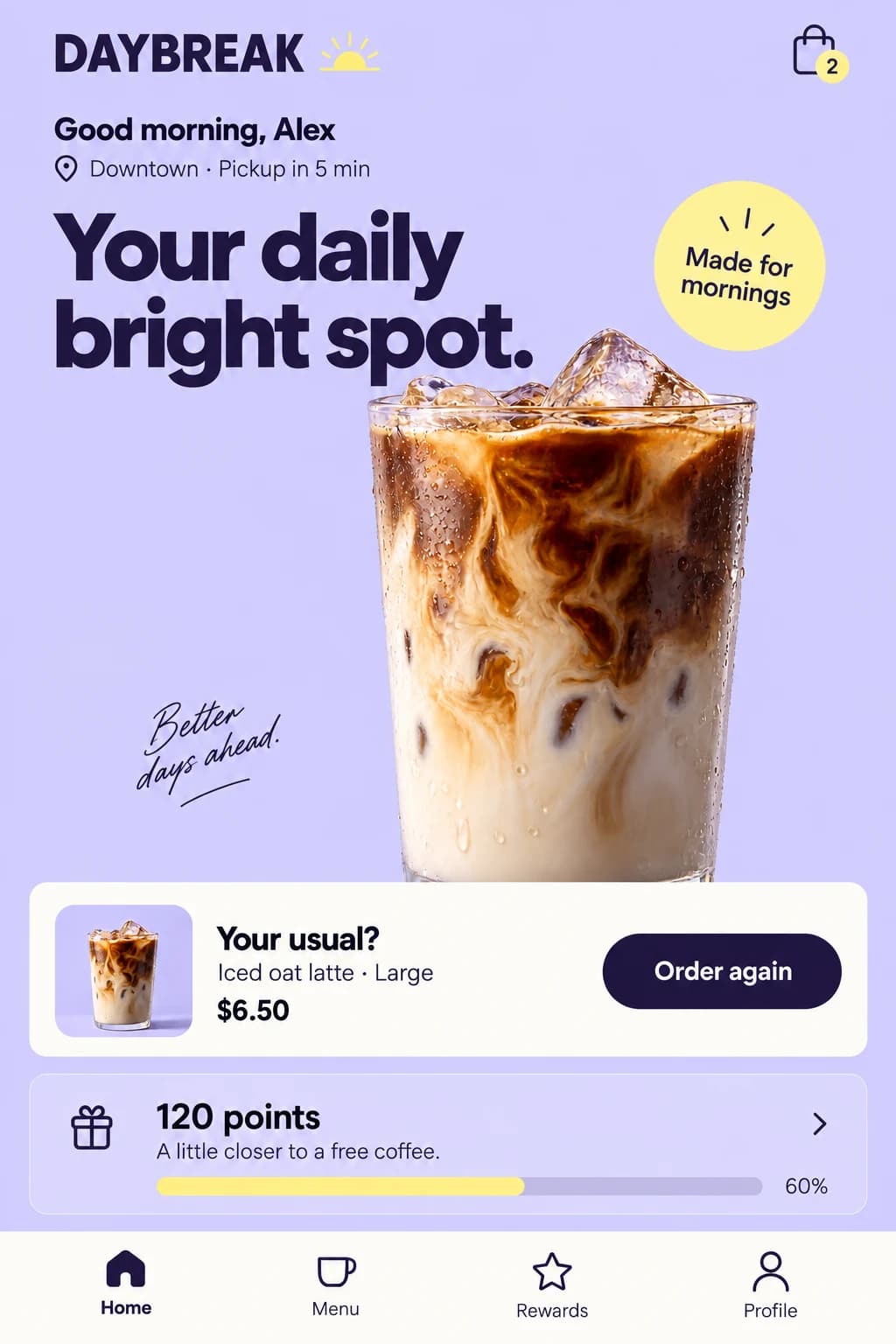Open the 120 points rewards card
Viewport: 896px width, 1344px height.
pyautogui.click(x=448, y=1144)
